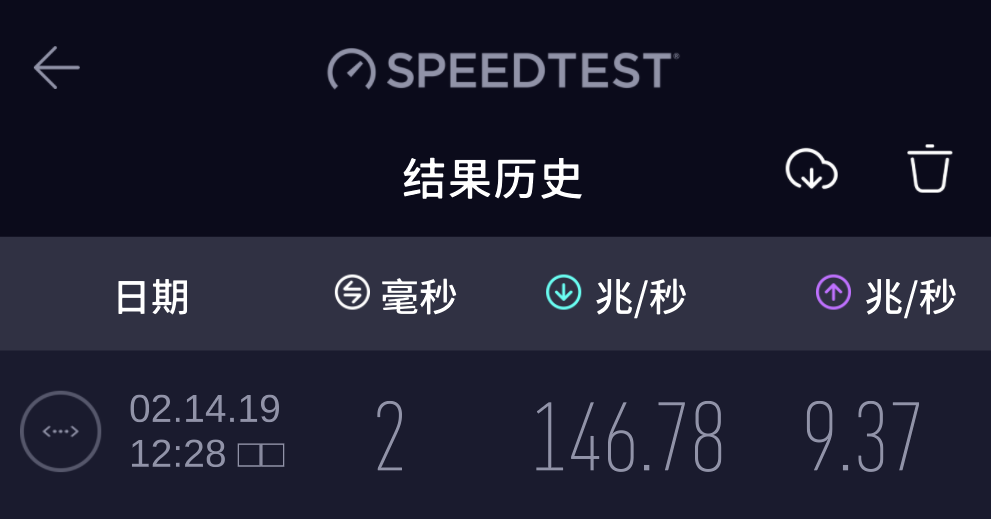Sort results by the 日期 column
Viewport: 991px width, 519px height.
point(152,296)
